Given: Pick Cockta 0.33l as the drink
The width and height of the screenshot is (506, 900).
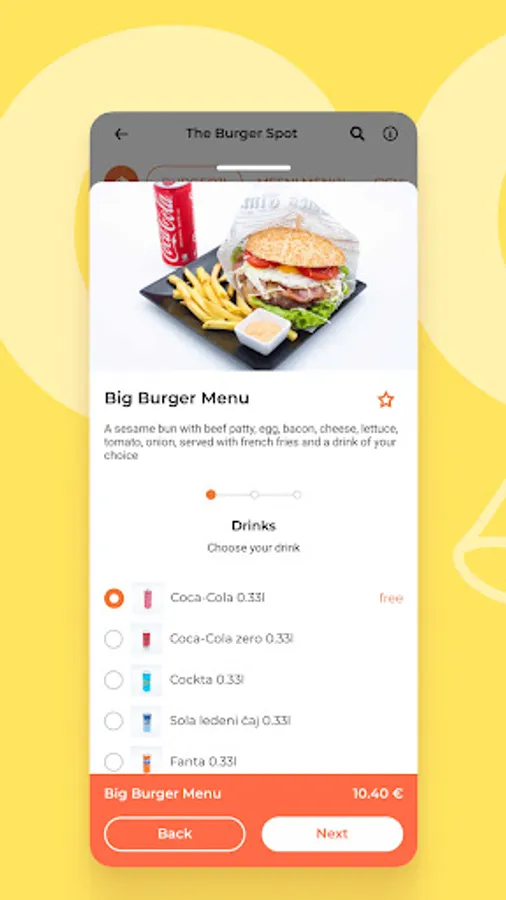Looking at the screenshot, I should point(254,680).
